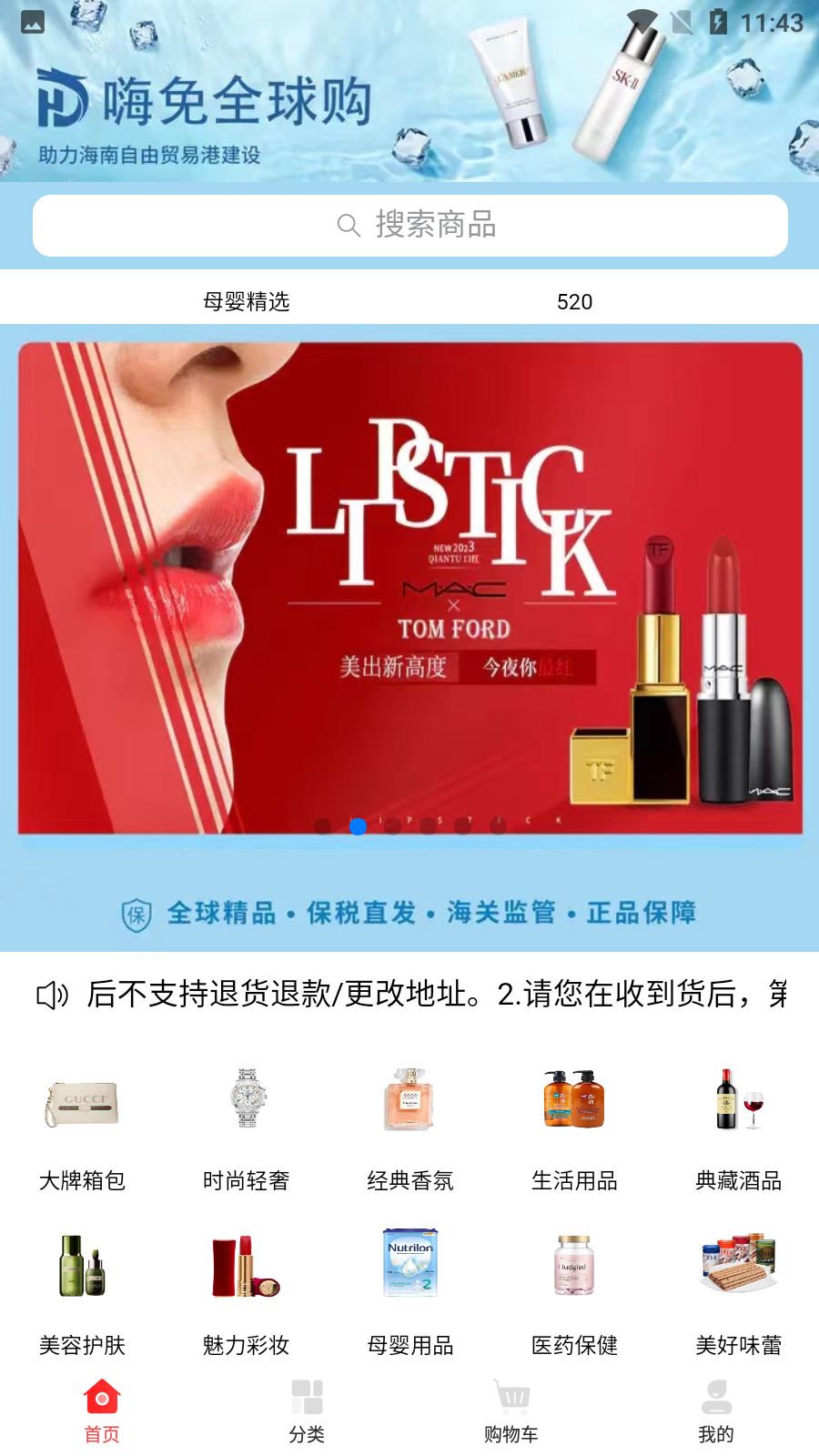Viewport: 819px width, 1456px height.
Task: Tap the 搜索商品 search field
Action: (x=409, y=225)
